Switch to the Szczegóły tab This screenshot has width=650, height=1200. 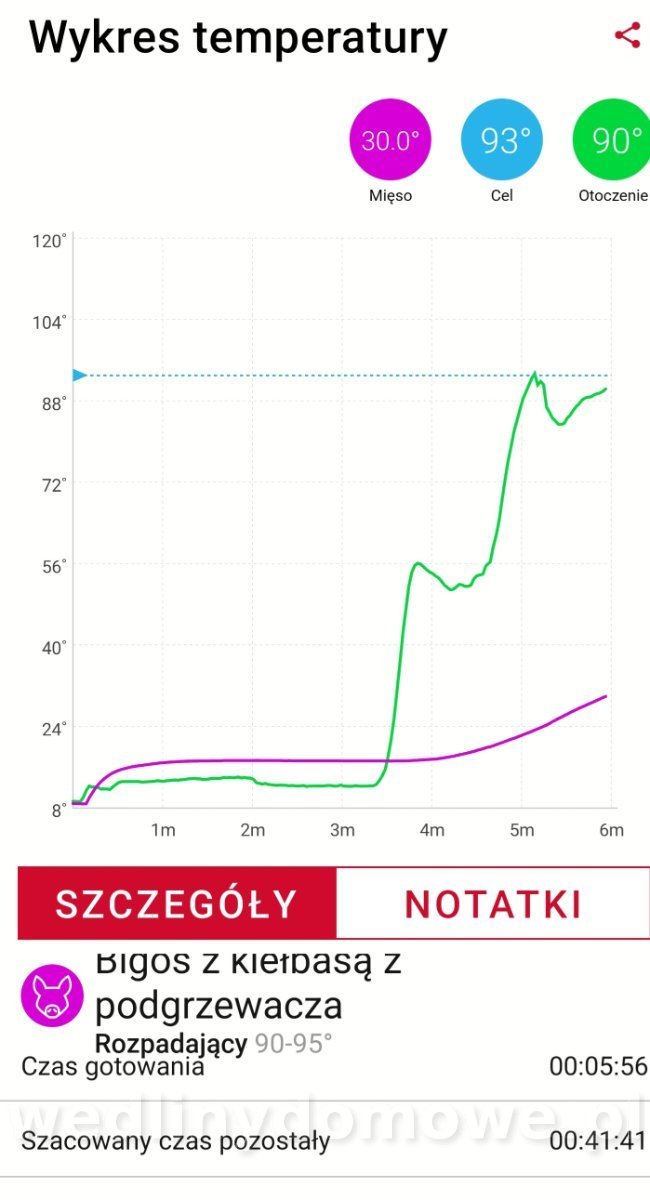(177, 903)
